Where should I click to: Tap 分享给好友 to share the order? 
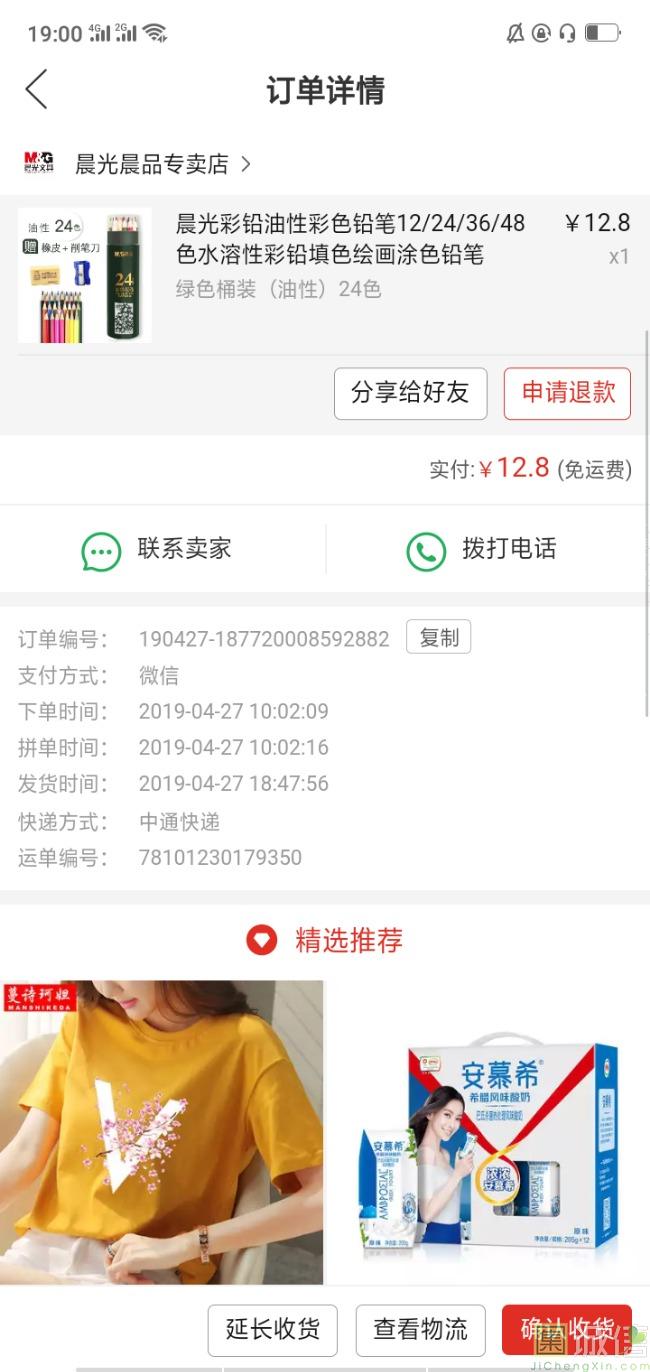[410, 393]
